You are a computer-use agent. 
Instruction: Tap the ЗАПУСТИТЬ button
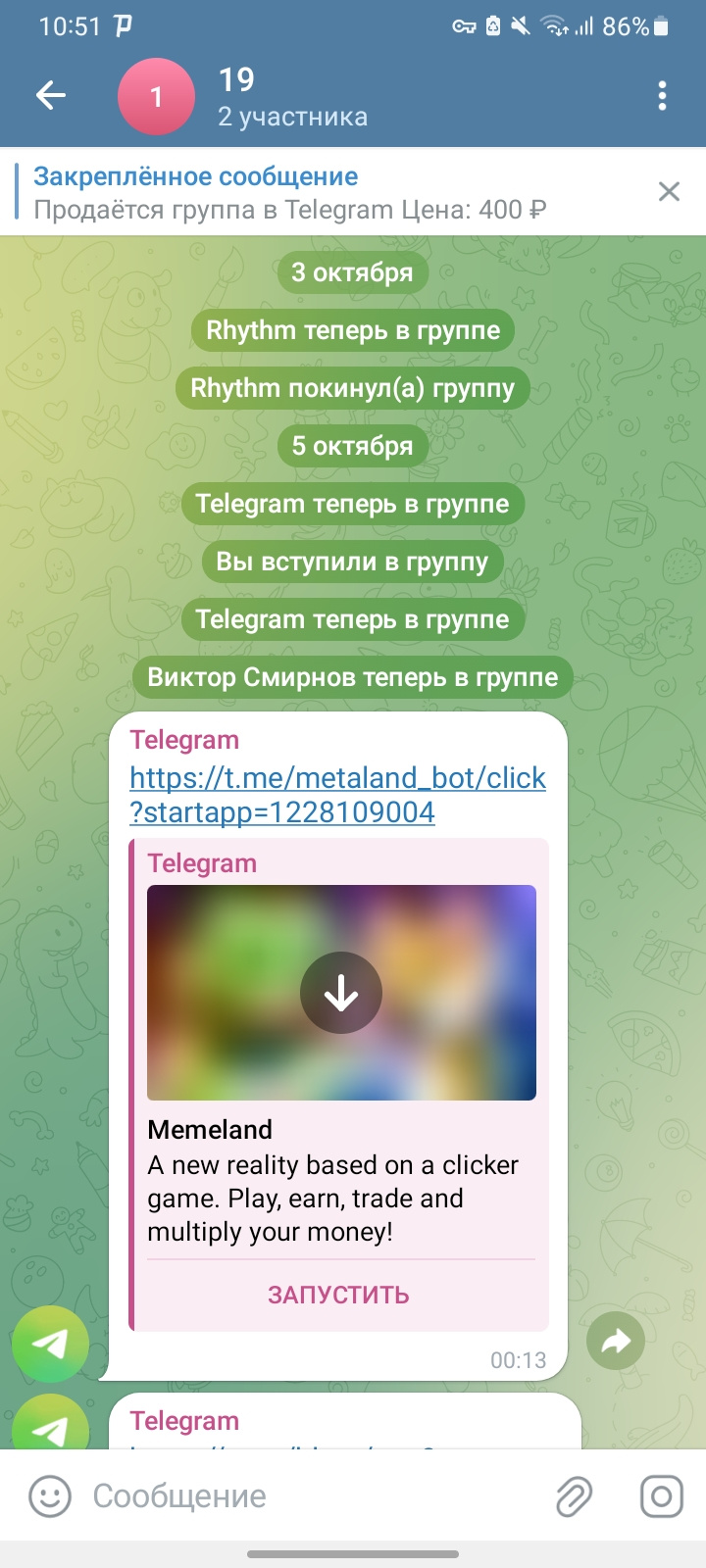click(x=338, y=1295)
